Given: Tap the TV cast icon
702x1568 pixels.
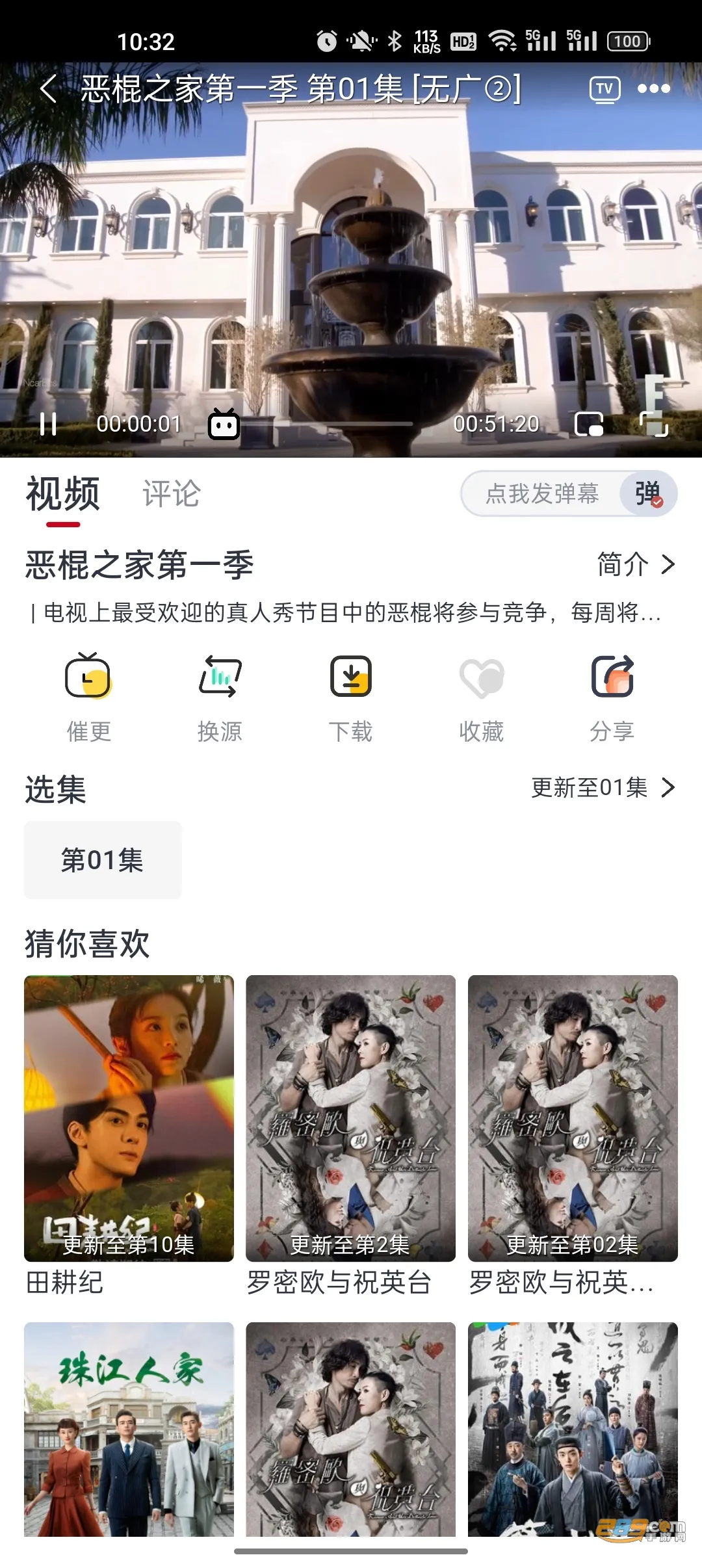Looking at the screenshot, I should 604,89.
